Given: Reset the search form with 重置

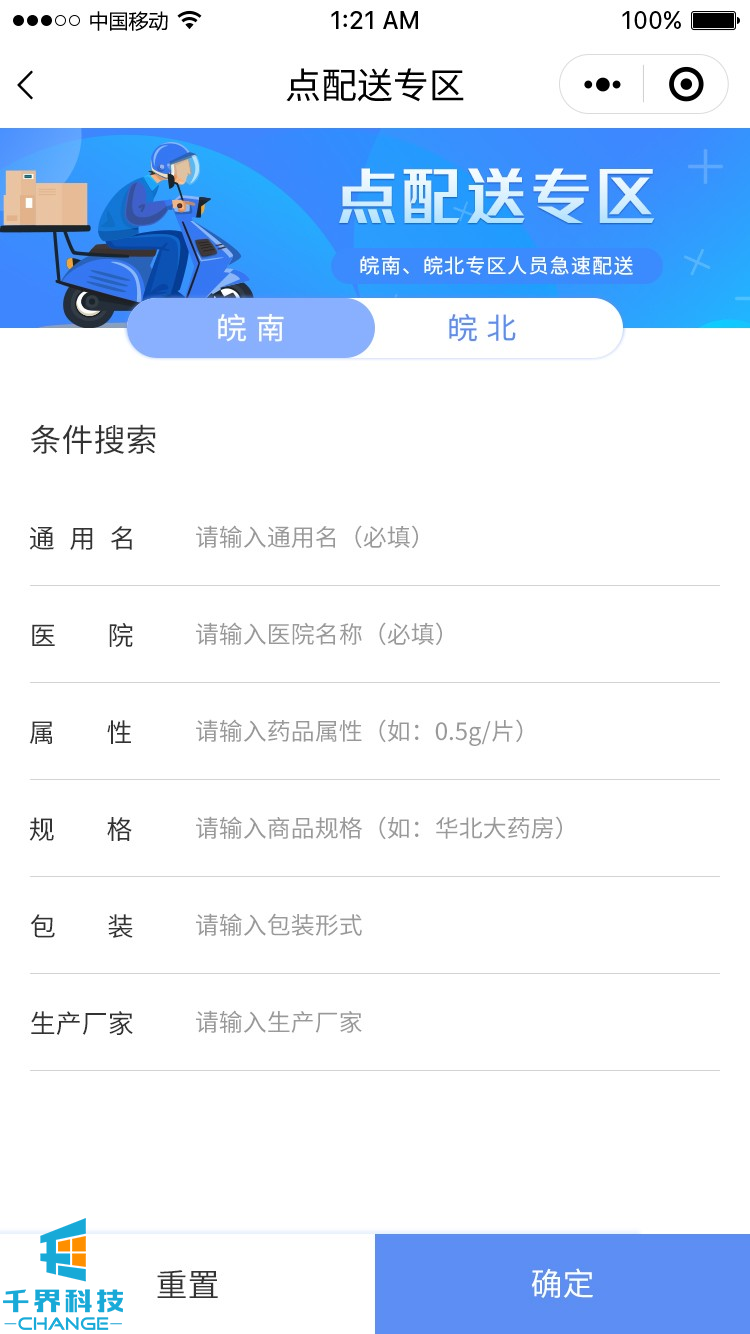Looking at the screenshot, I should point(188,1284).
